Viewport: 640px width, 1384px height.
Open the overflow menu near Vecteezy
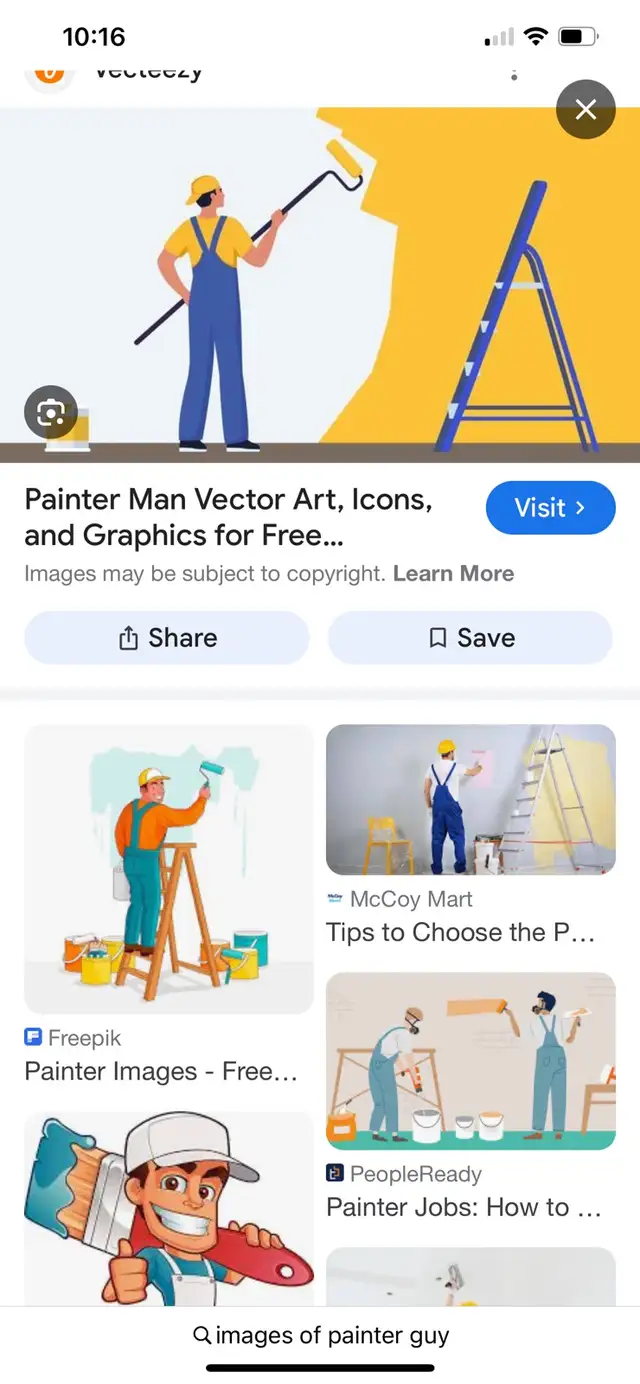pos(514,74)
